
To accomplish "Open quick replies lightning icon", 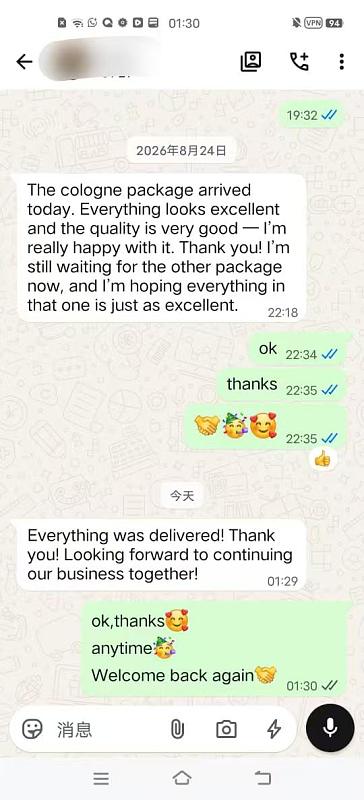I will pyautogui.click(x=274, y=730).
